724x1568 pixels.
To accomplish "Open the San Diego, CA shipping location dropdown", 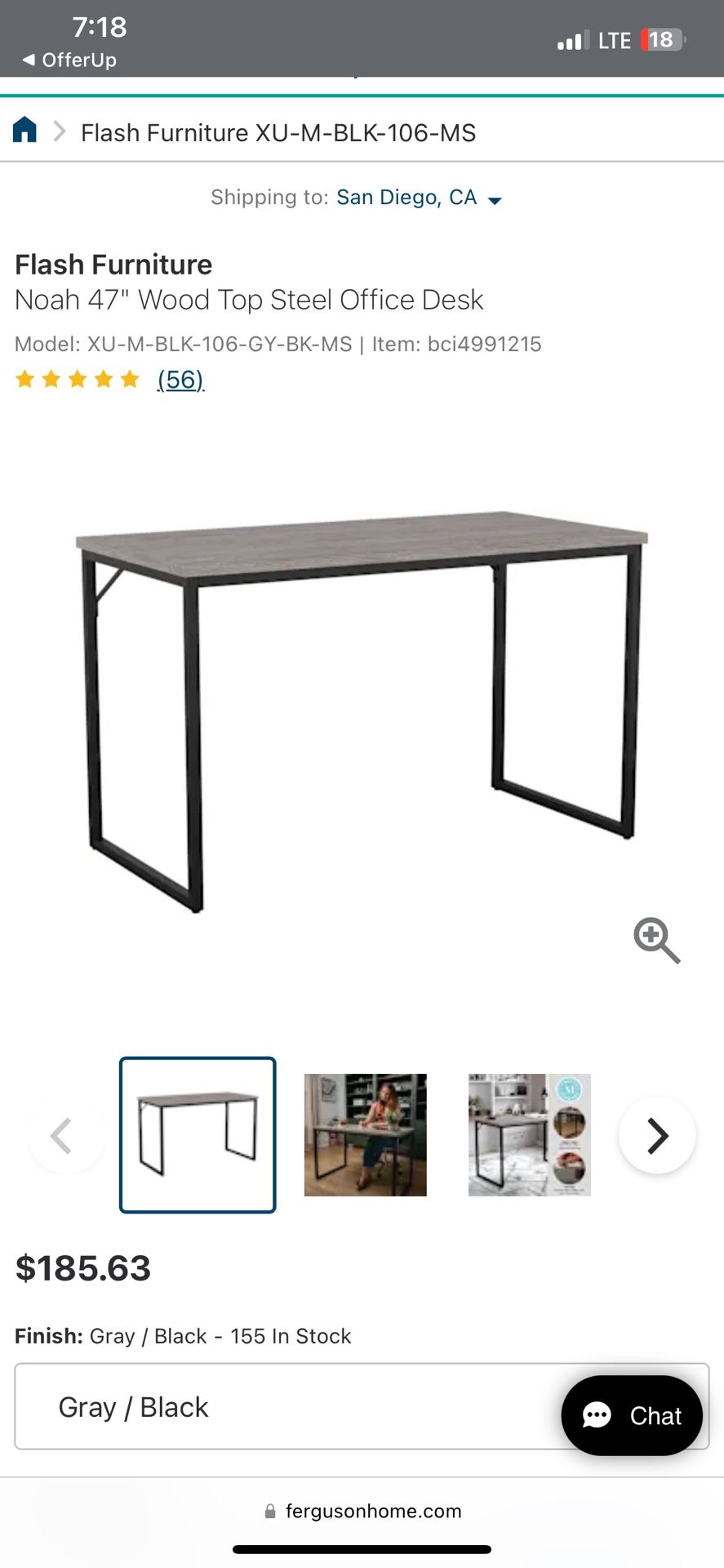I will tap(418, 197).
